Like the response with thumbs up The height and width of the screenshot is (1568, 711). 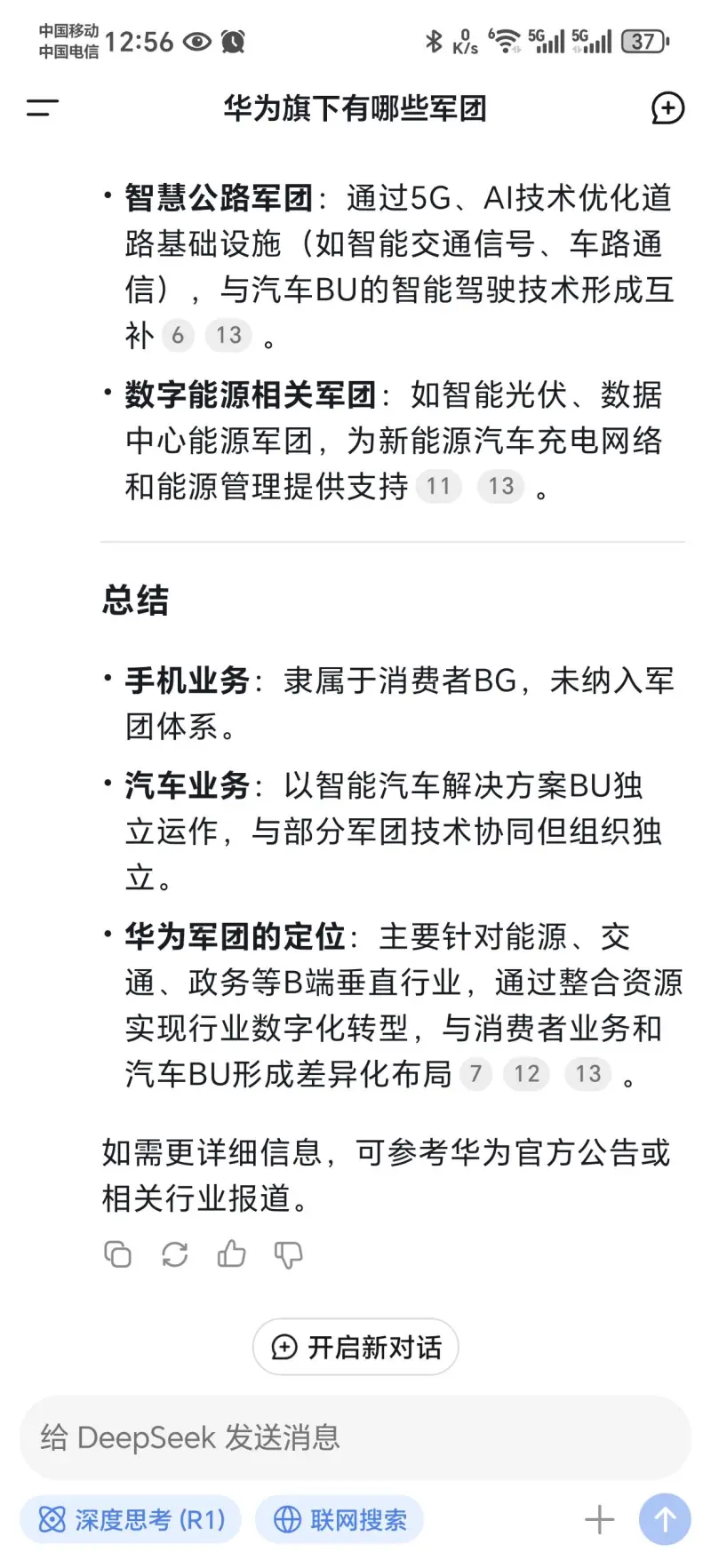tap(231, 1254)
